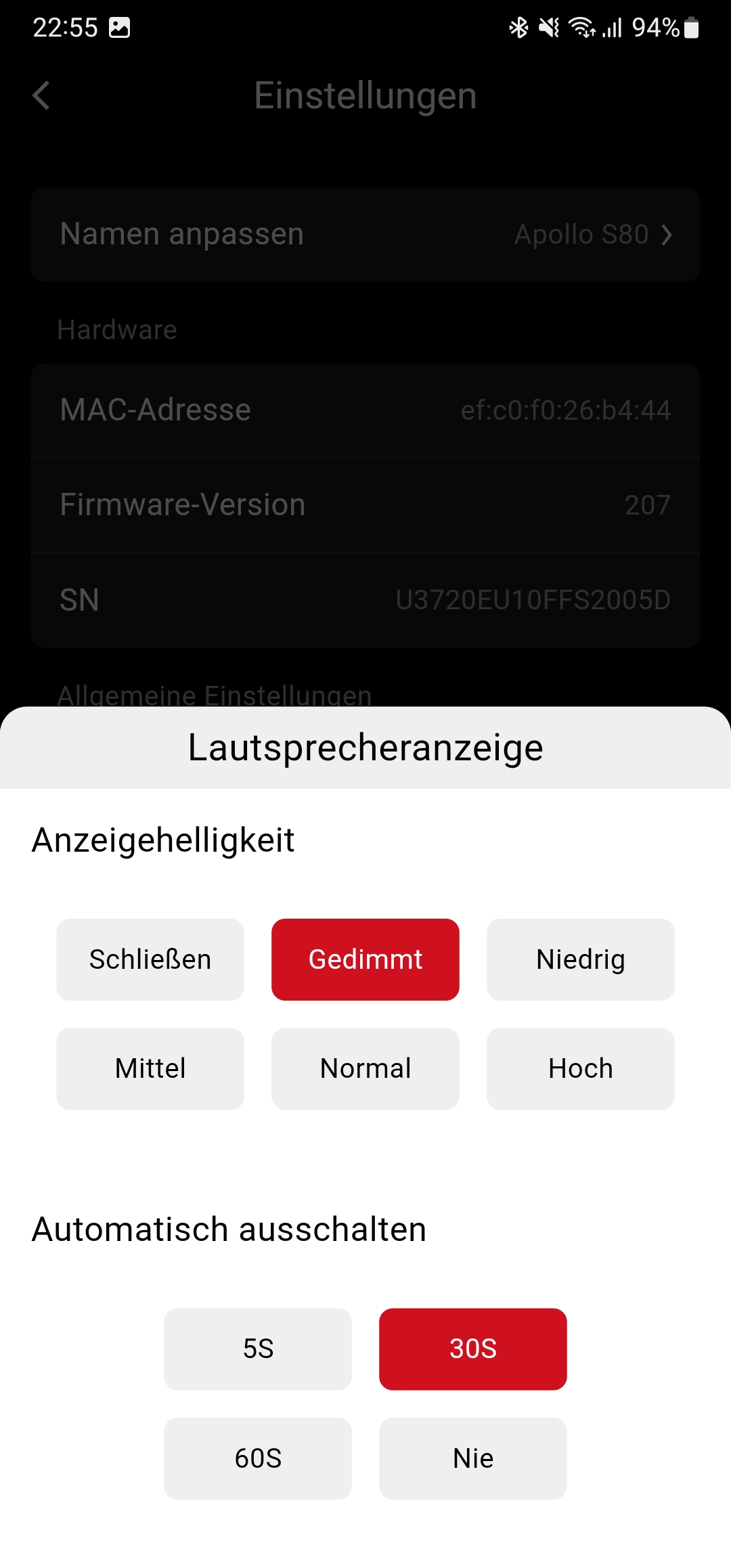
Task: Select the Gedimmt brightness option
Action: pos(365,959)
